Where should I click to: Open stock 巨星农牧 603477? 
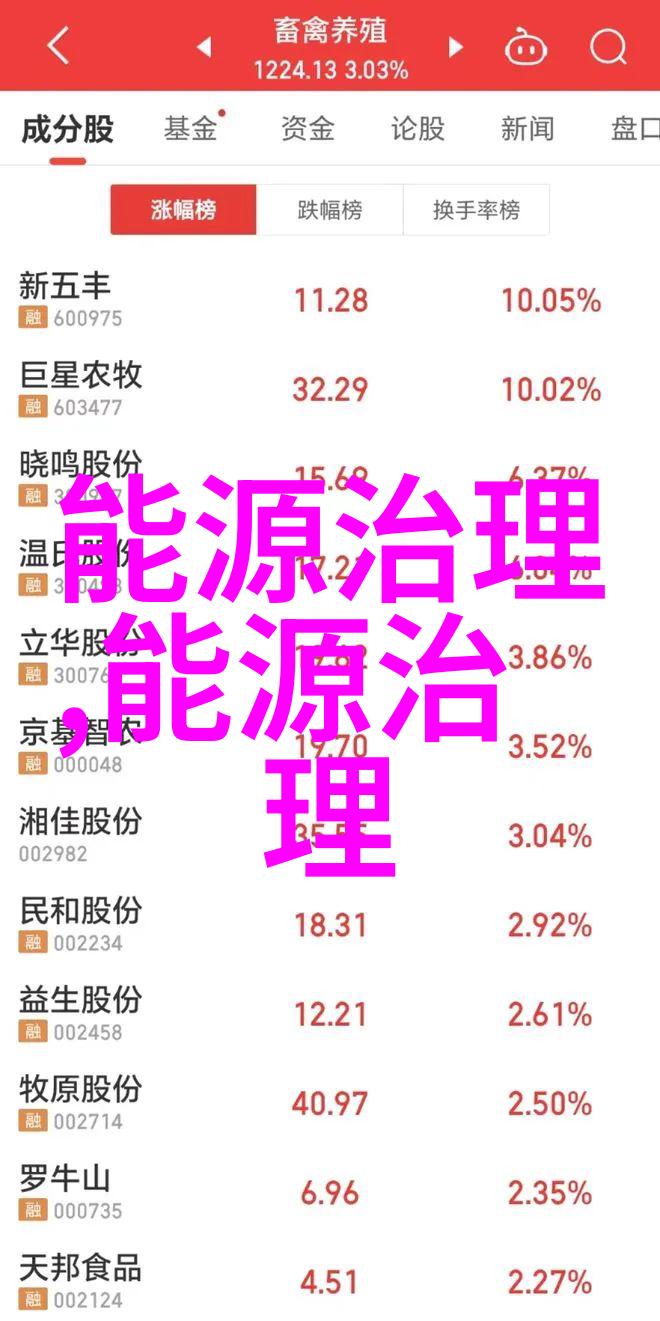(x=330, y=390)
